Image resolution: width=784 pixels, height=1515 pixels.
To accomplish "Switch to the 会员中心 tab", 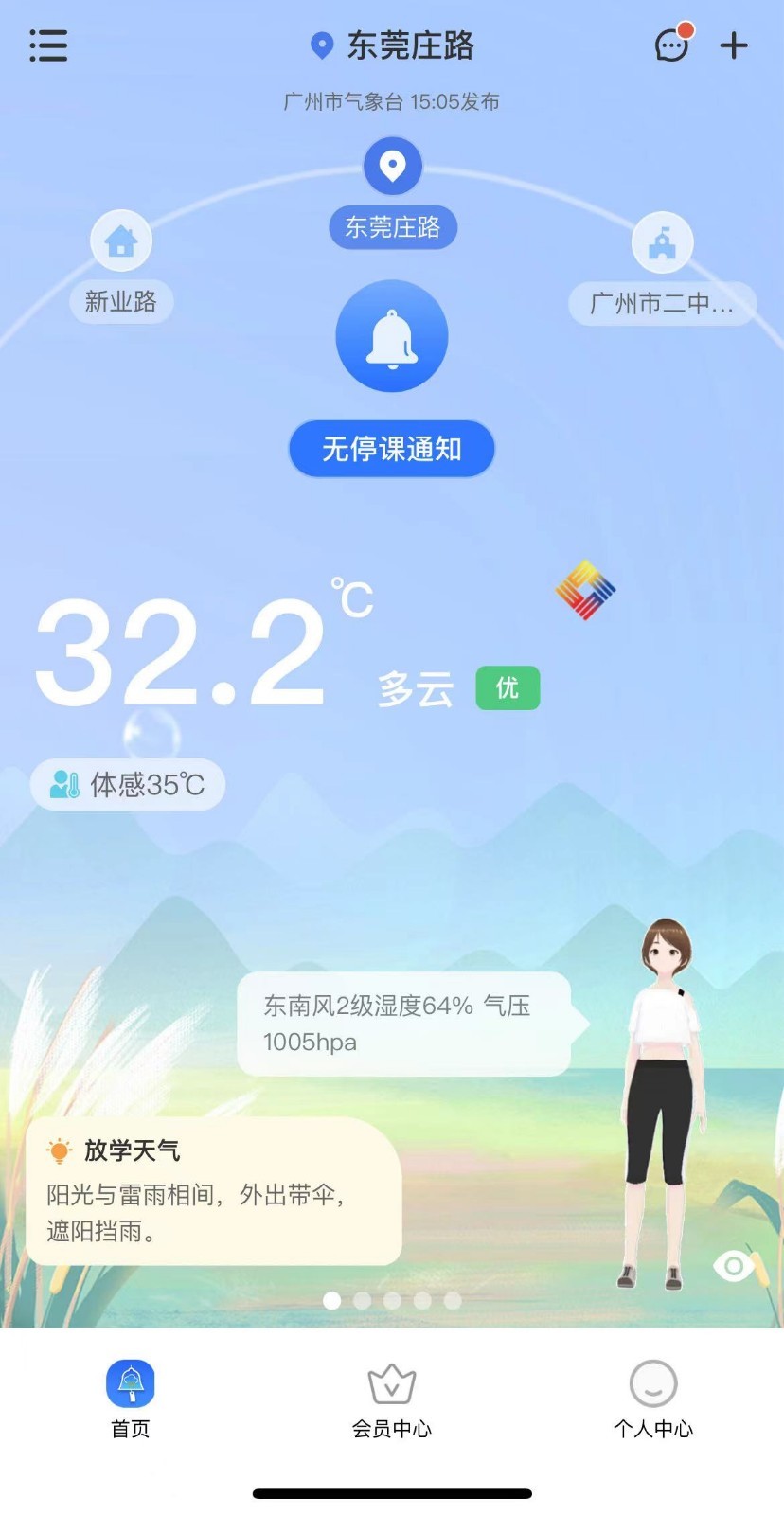I will [391, 1399].
